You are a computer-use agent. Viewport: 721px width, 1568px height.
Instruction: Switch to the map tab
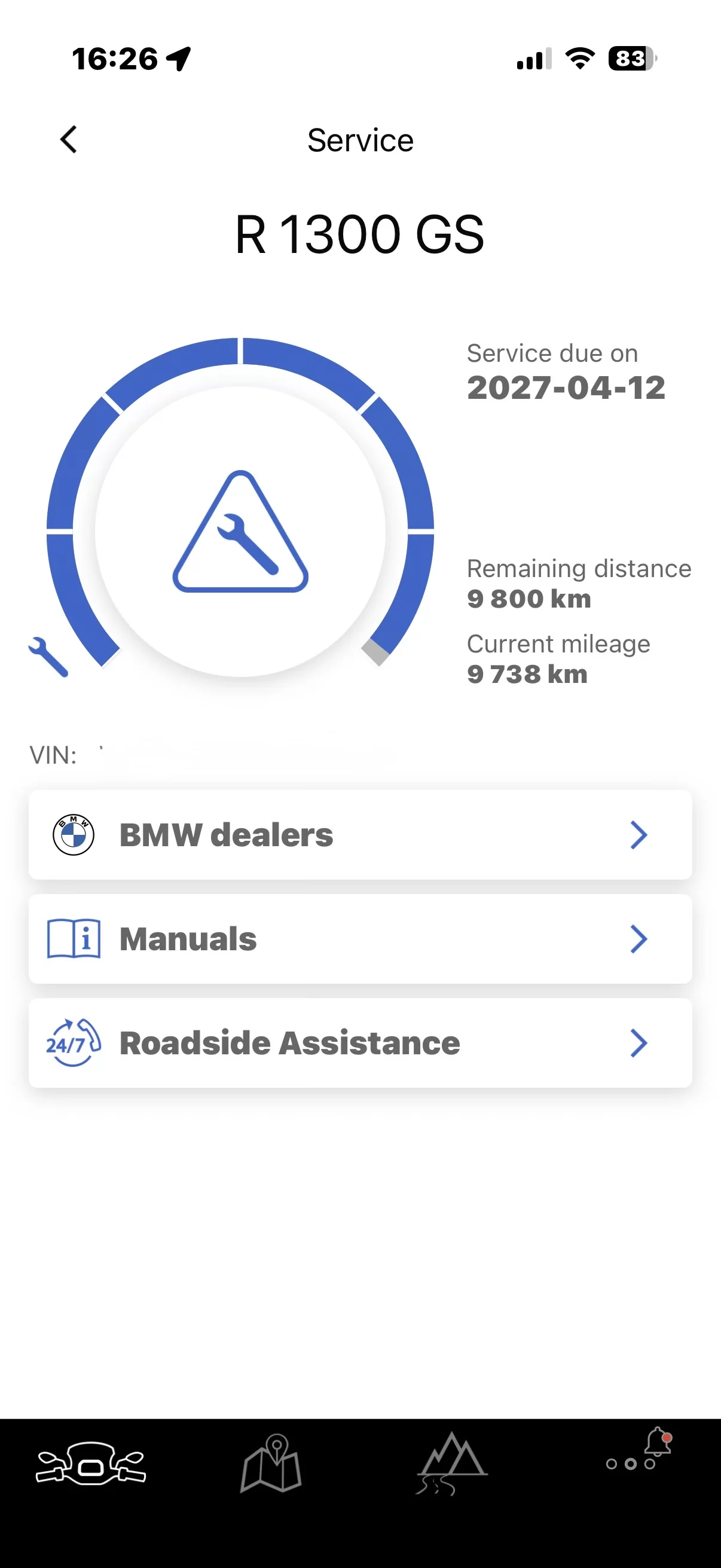click(271, 1463)
